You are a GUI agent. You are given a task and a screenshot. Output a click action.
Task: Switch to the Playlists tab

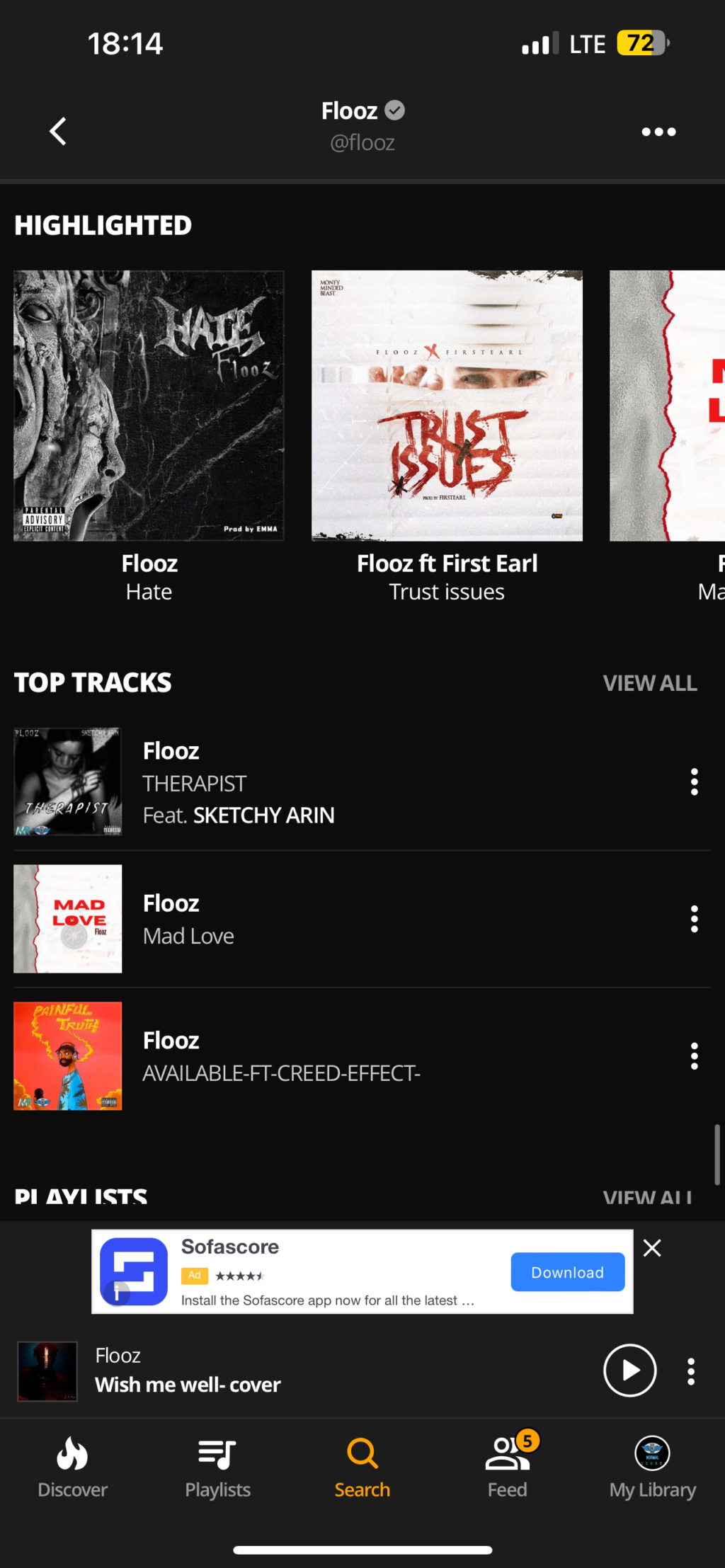[217, 1467]
